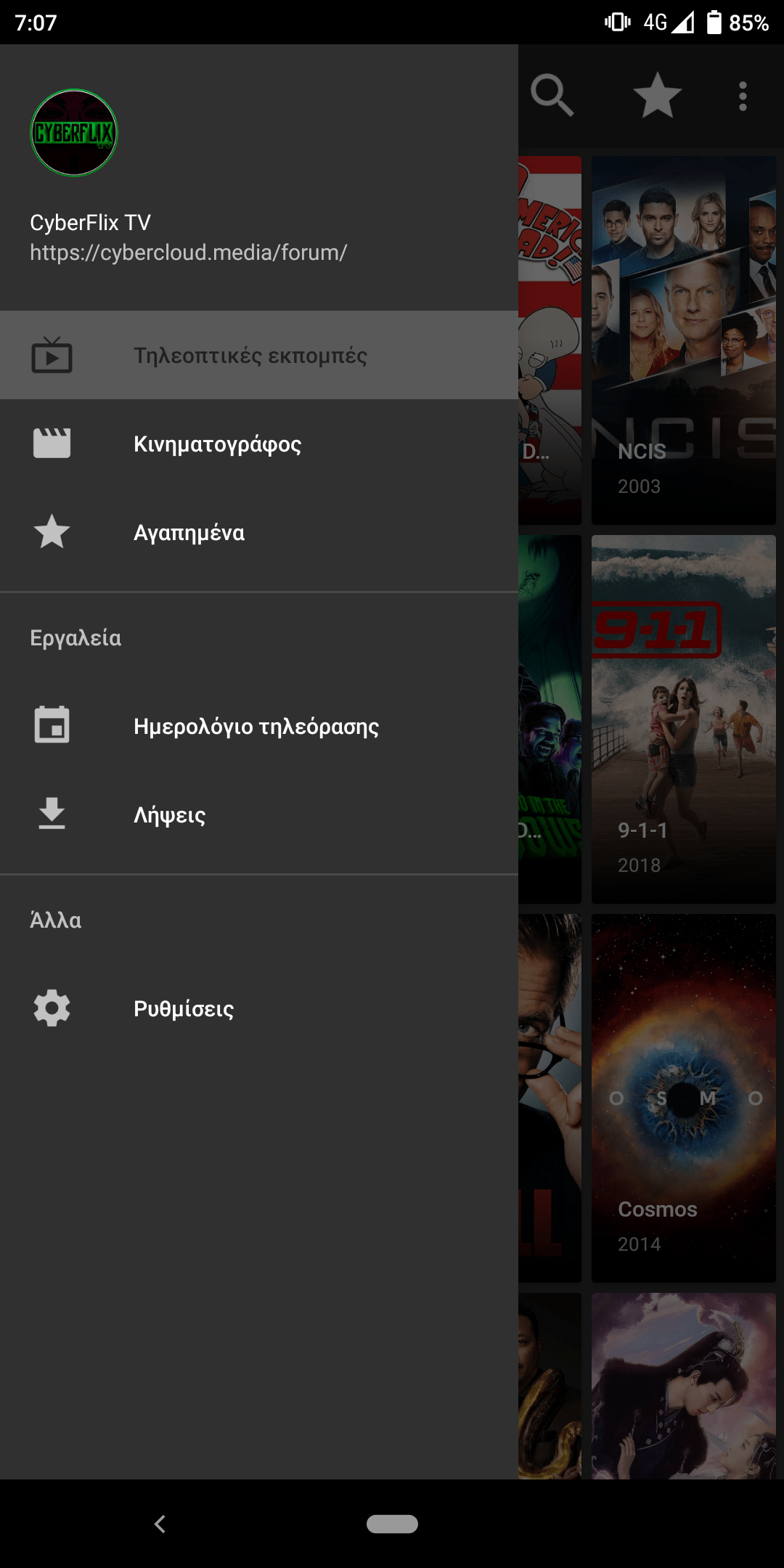784x1568 pixels.
Task: Open the three-dot overflow menu
Action: click(x=742, y=96)
